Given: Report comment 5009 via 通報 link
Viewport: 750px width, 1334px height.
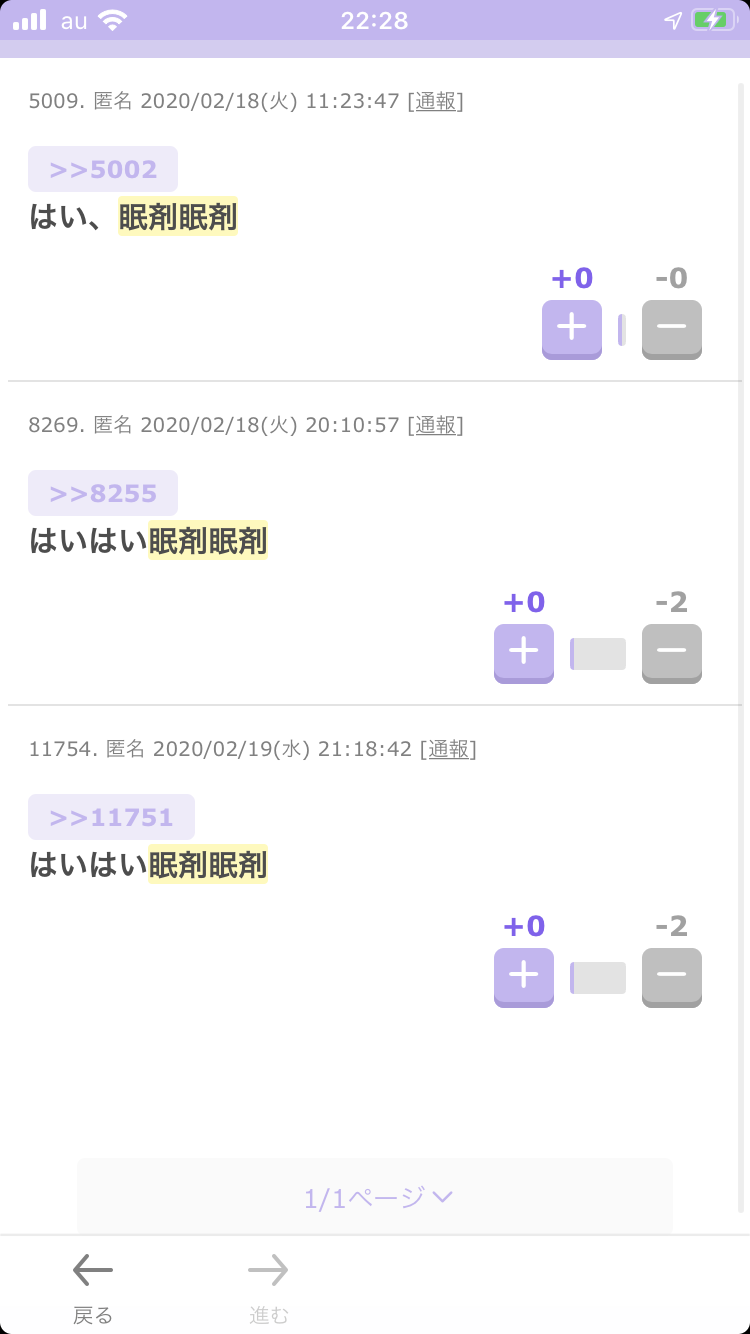Looking at the screenshot, I should coord(435,101).
